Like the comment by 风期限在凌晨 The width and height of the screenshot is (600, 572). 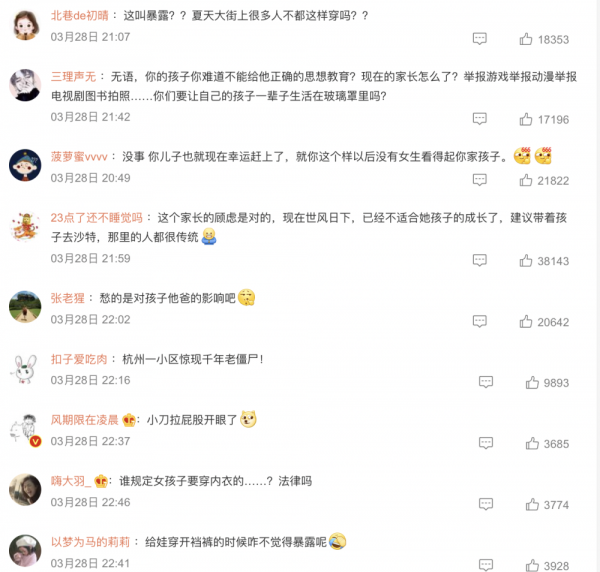(532, 443)
